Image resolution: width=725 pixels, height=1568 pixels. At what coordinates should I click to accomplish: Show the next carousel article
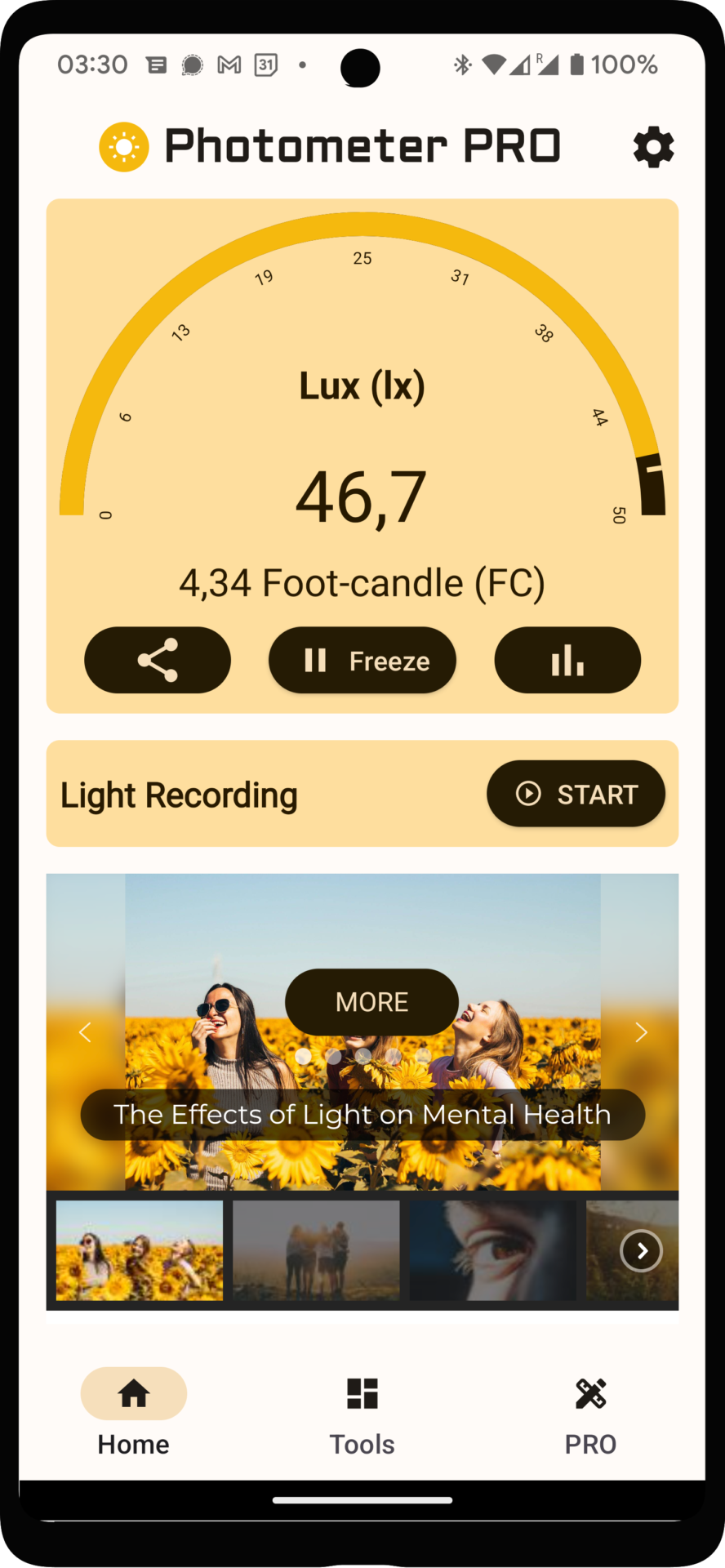(642, 1031)
